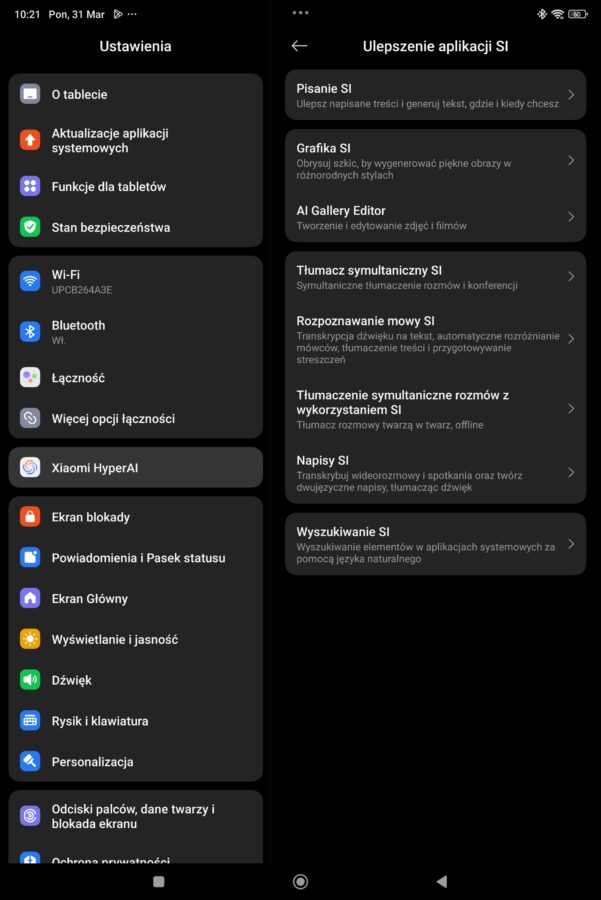The width and height of the screenshot is (601, 900).
Task: Tap the system home button
Action: (300, 881)
